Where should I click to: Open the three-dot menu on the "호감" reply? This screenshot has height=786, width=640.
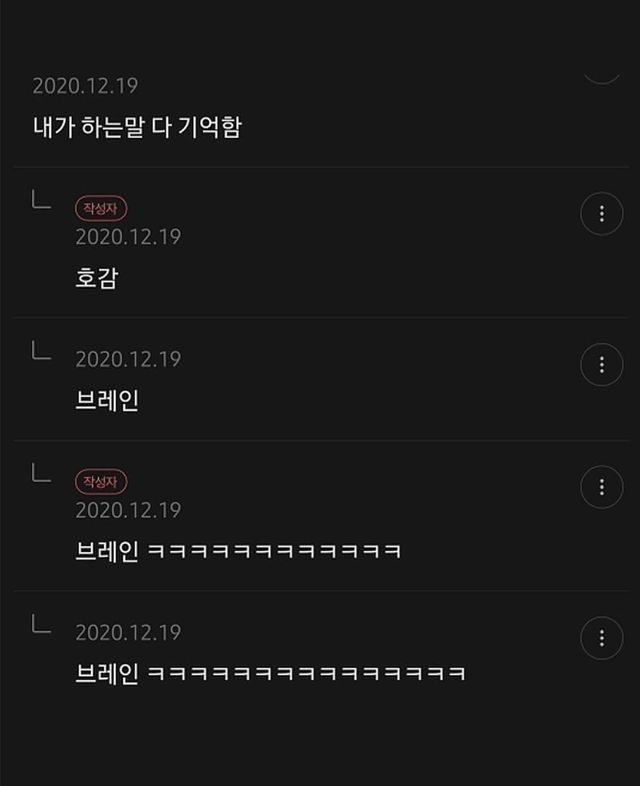click(x=601, y=214)
